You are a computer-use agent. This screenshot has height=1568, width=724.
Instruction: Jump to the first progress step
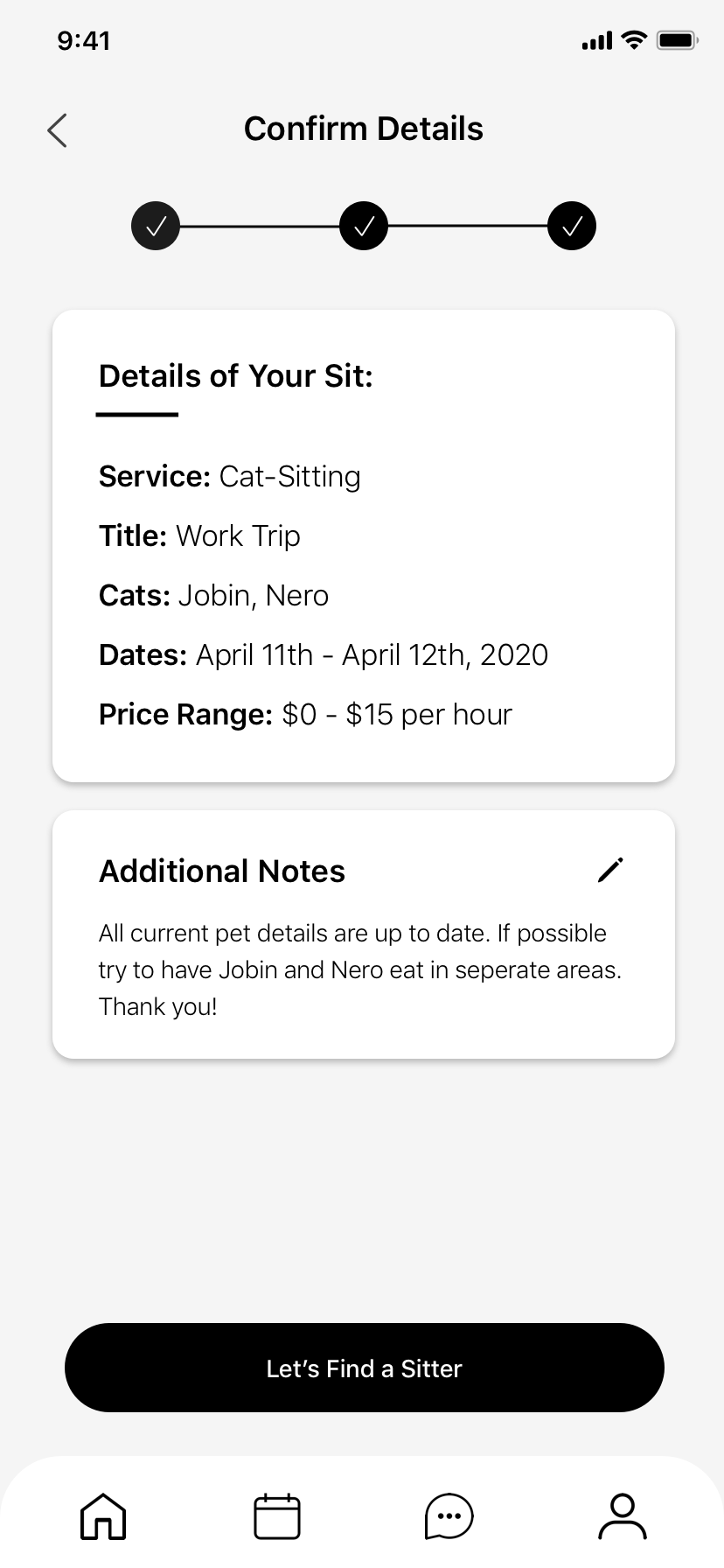(x=156, y=226)
